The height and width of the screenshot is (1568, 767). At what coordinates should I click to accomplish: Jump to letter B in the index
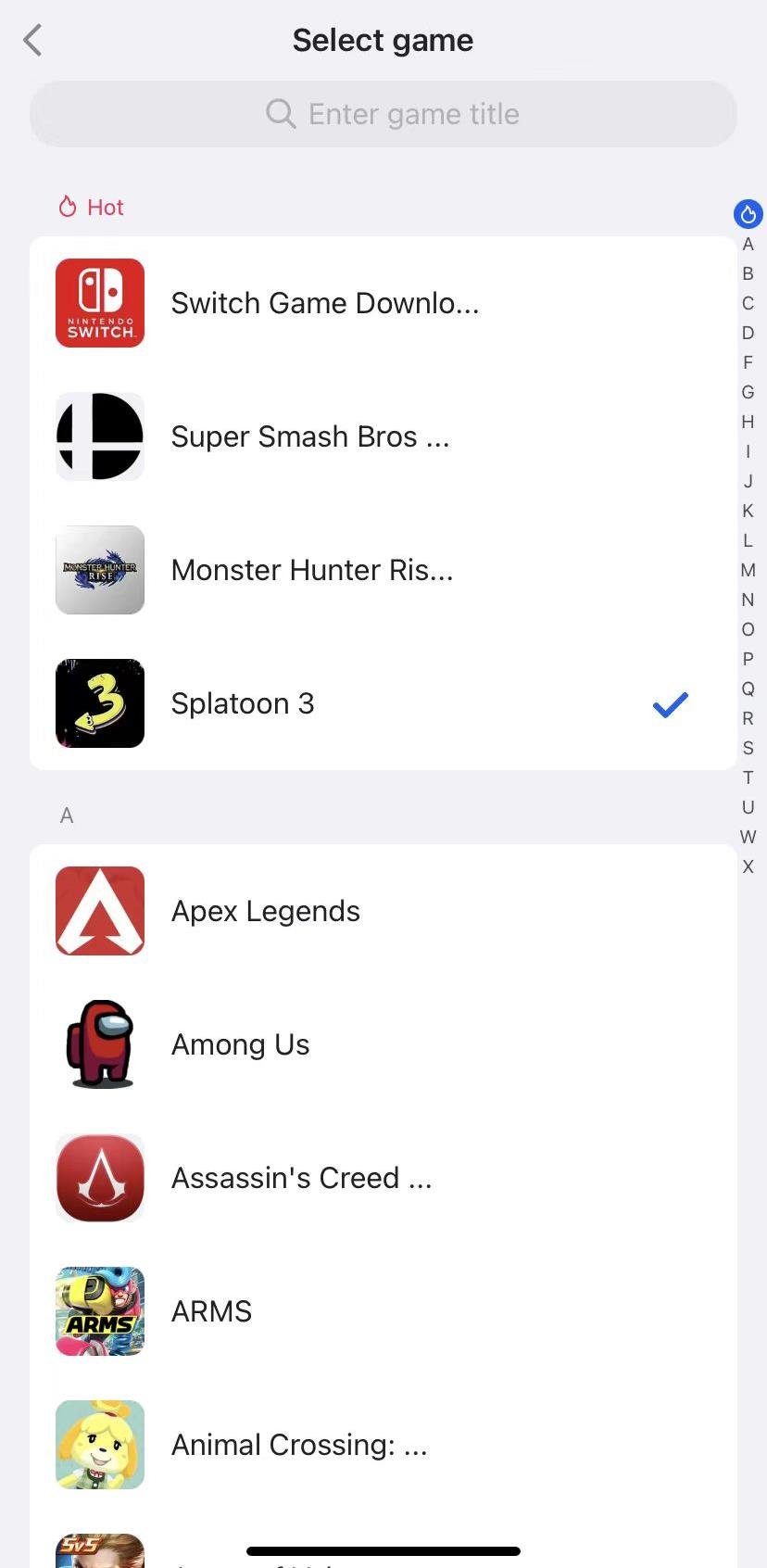click(x=748, y=273)
